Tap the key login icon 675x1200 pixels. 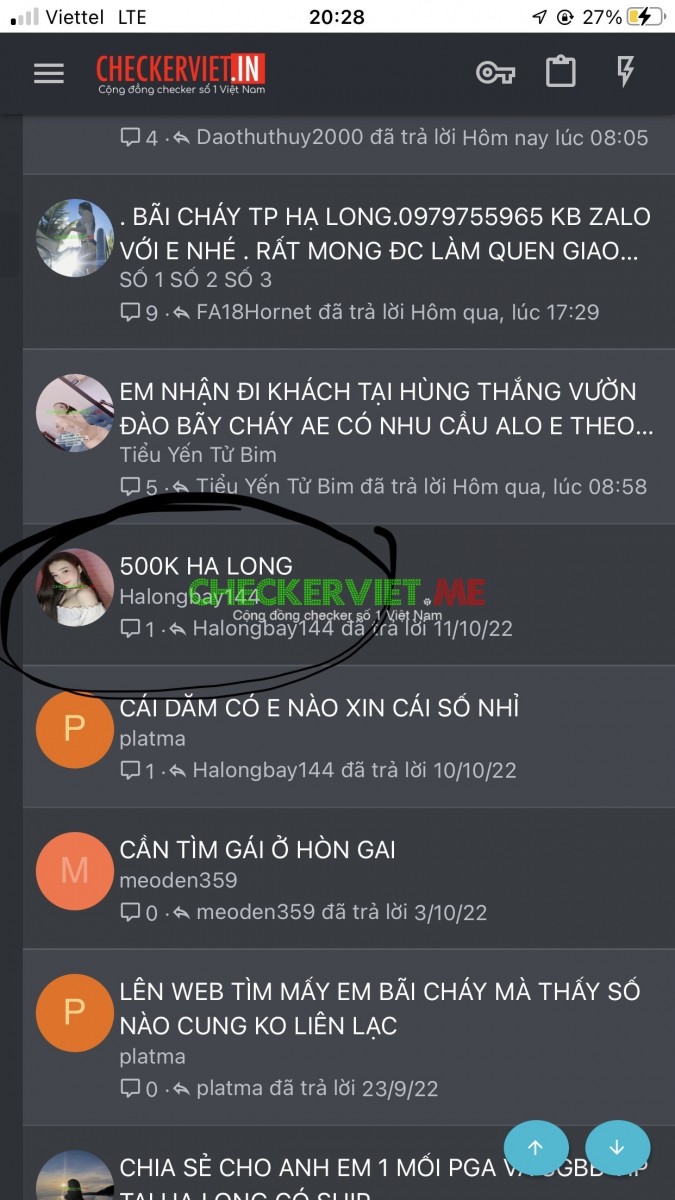pos(495,73)
